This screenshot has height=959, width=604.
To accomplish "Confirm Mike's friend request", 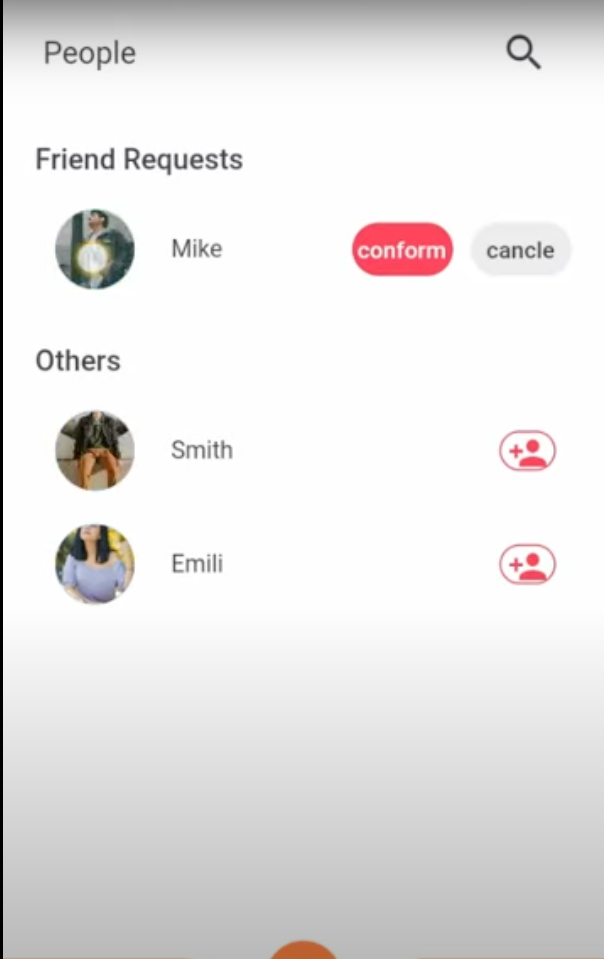I will click(x=402, y=249).
